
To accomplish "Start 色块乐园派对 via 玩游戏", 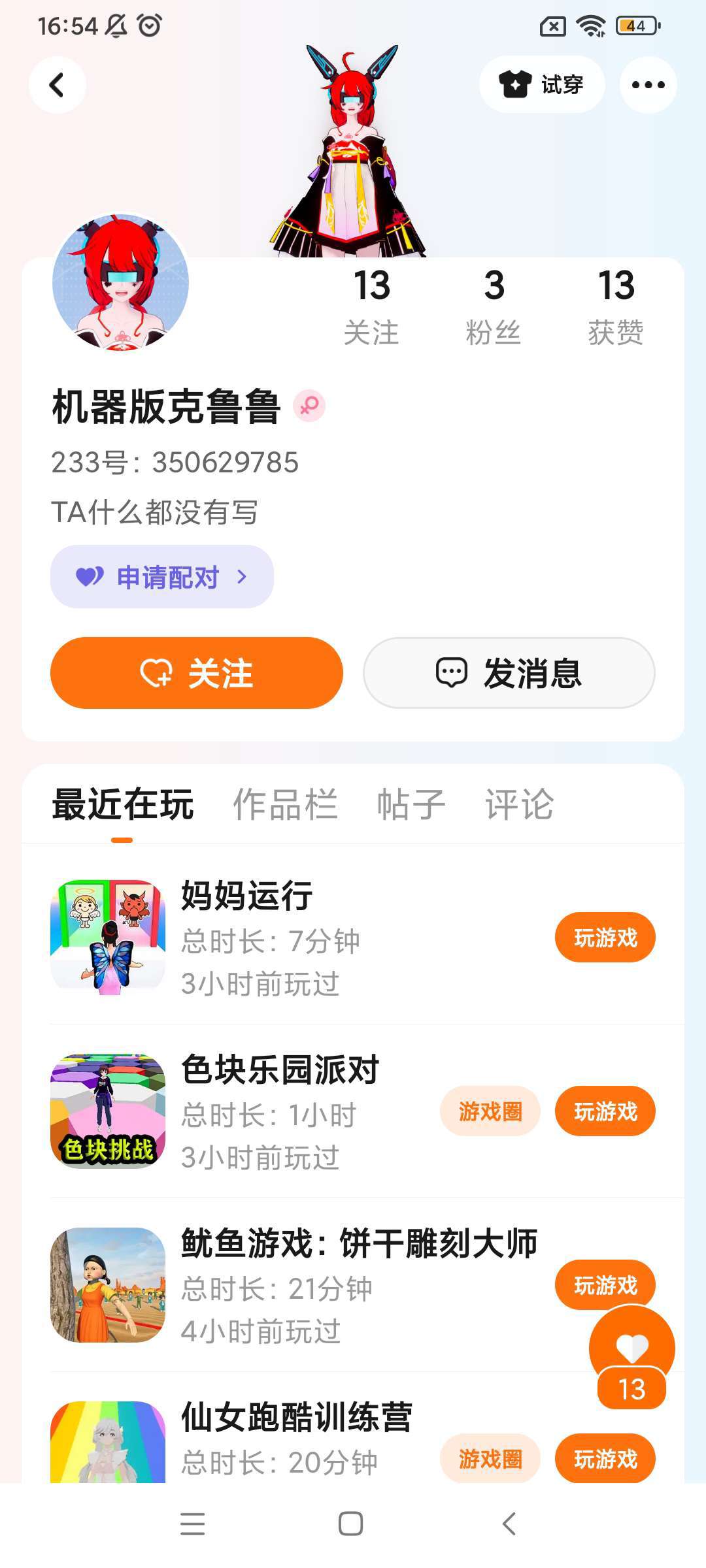I will tap(605, 1111).
